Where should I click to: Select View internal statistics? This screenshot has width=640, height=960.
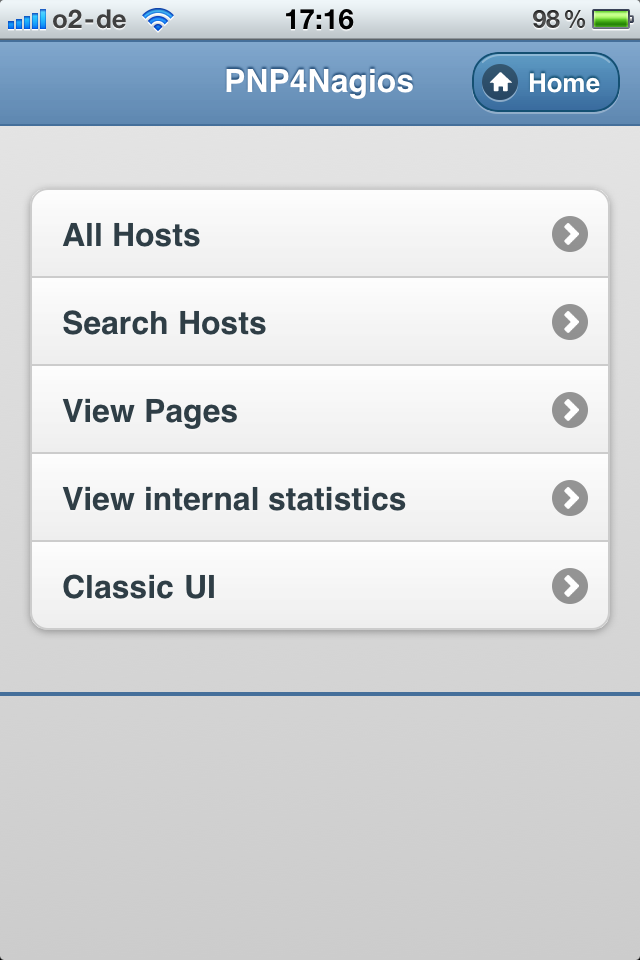(320, 498)
